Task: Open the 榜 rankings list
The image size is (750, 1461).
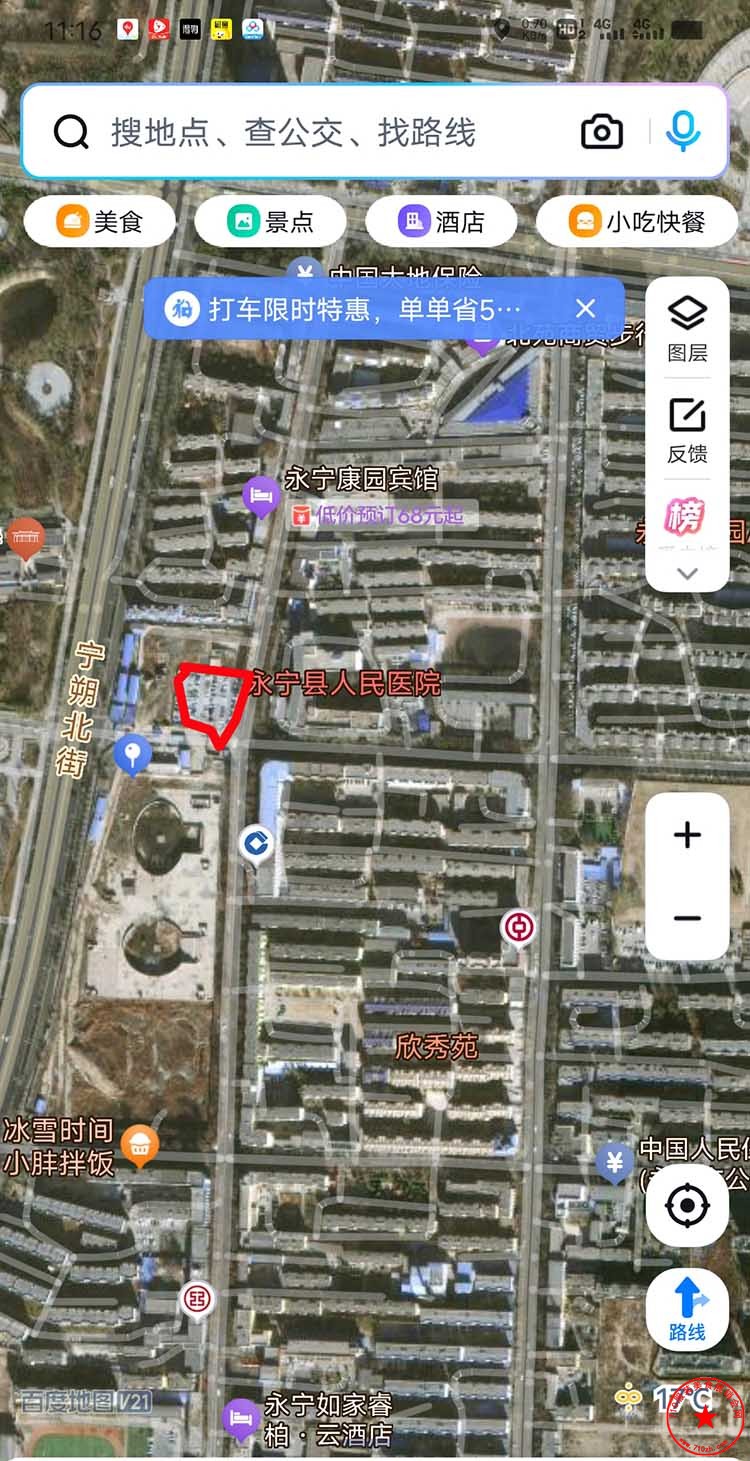Action: pos(686,520)
